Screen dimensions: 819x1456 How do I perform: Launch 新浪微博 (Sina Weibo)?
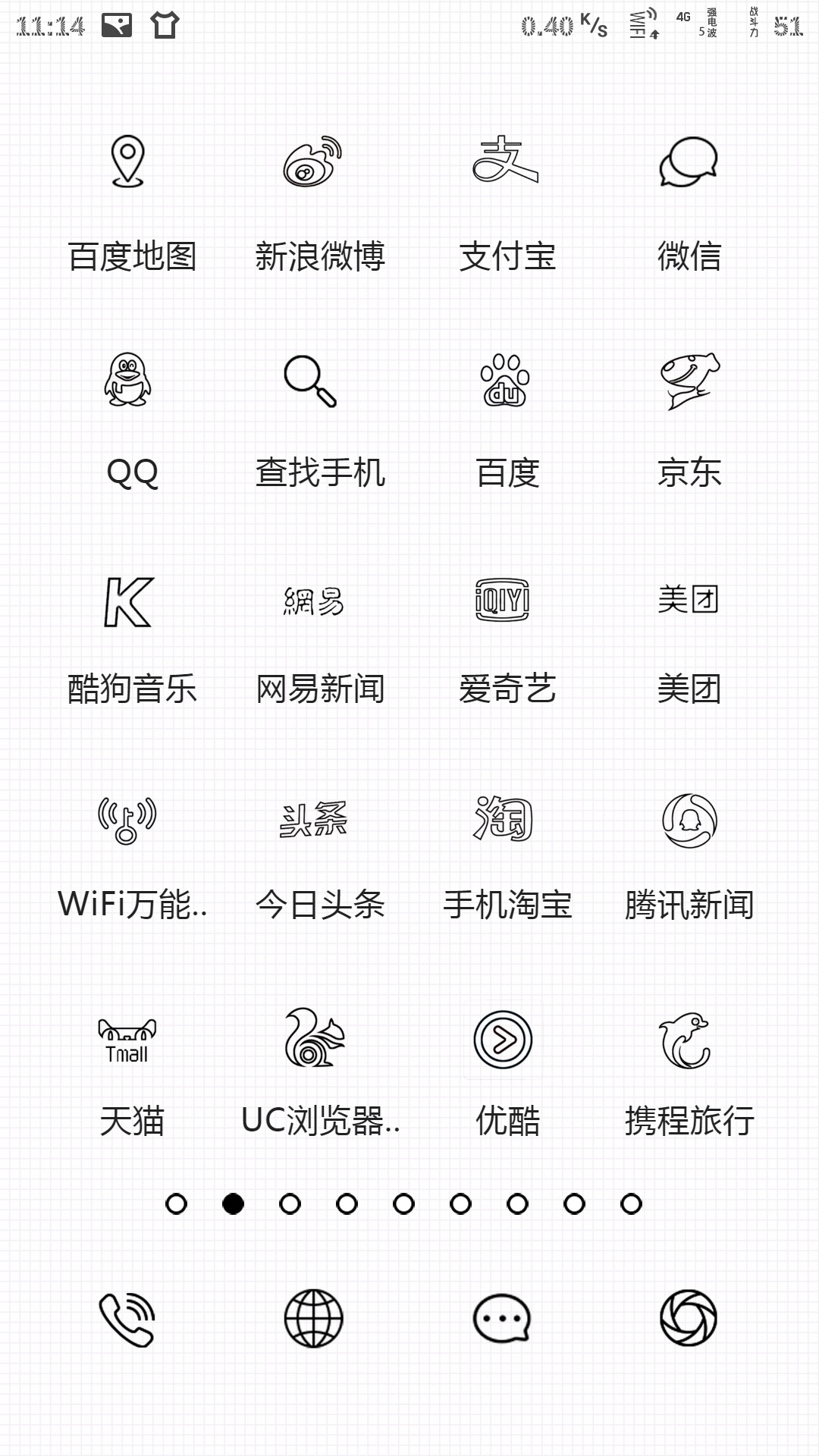click(312, 162)
